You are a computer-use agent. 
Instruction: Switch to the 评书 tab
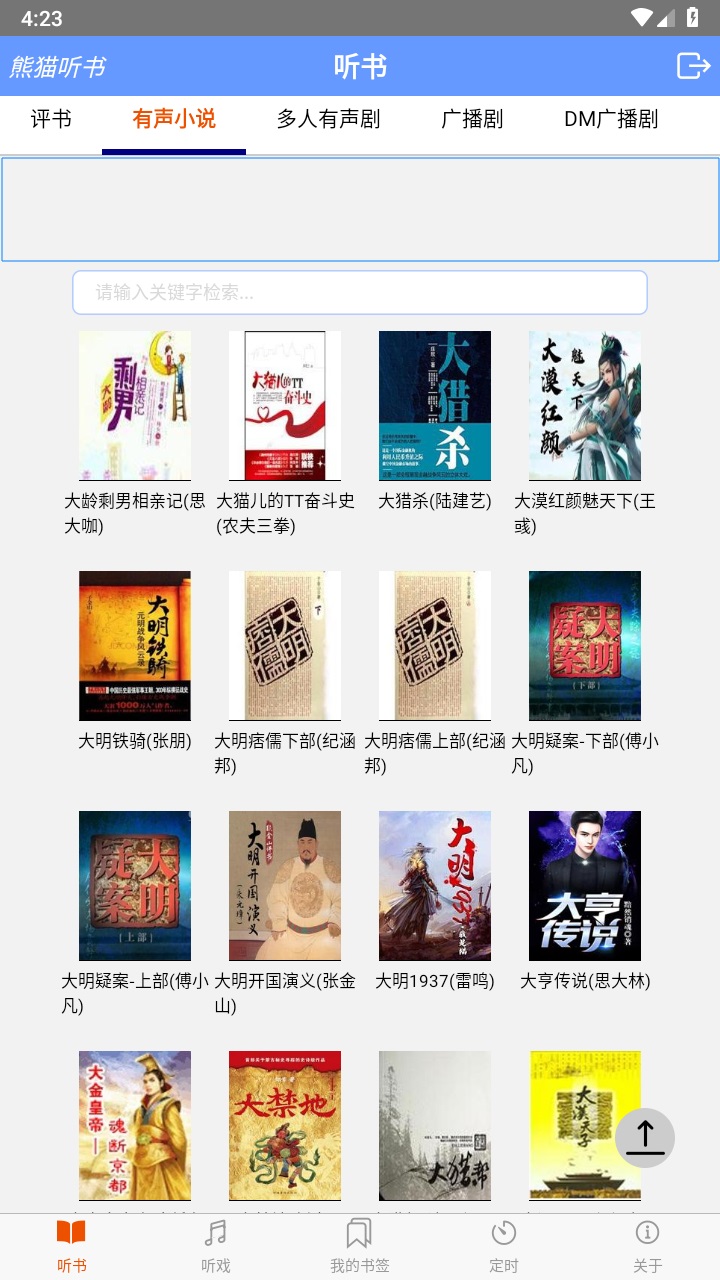tap(51, 119)
